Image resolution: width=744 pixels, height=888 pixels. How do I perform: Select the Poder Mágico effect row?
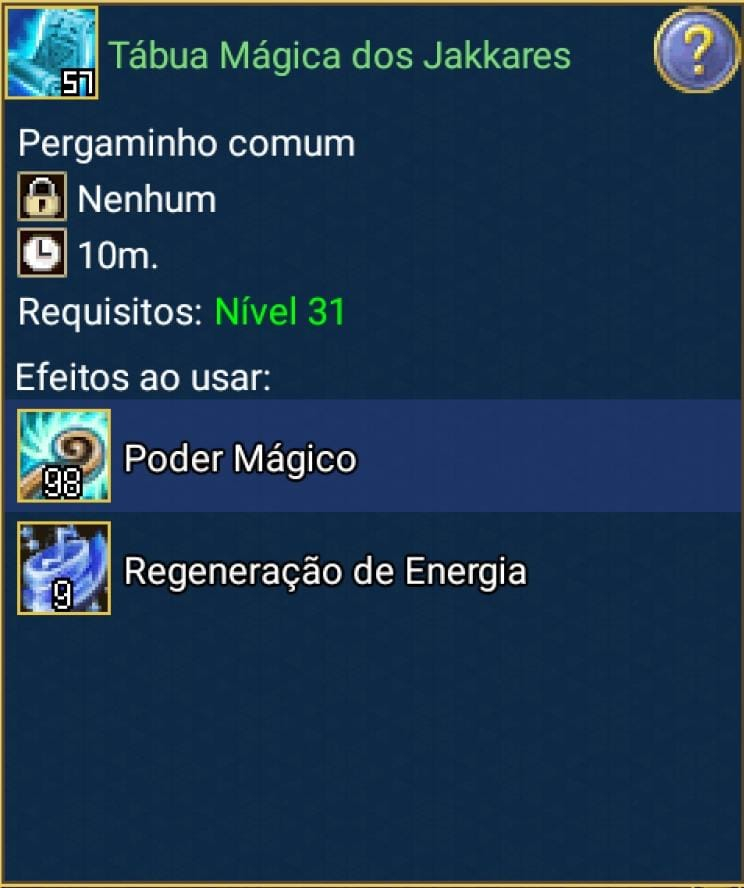(372, 457)
